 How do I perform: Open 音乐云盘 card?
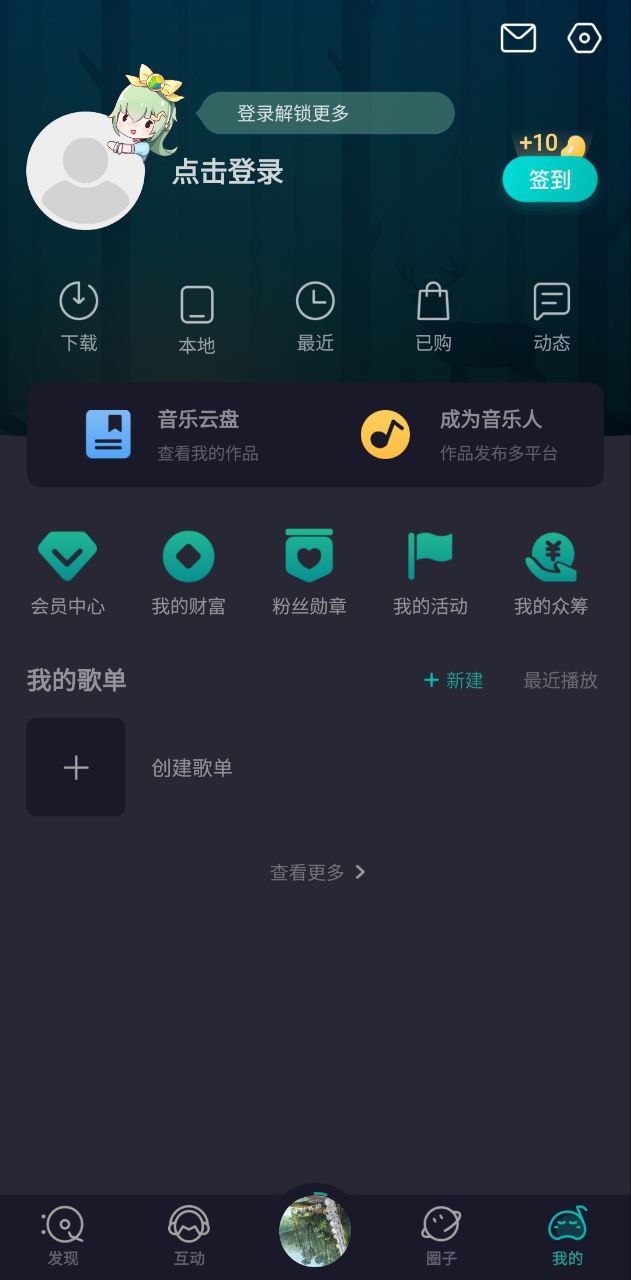(172, 435)
